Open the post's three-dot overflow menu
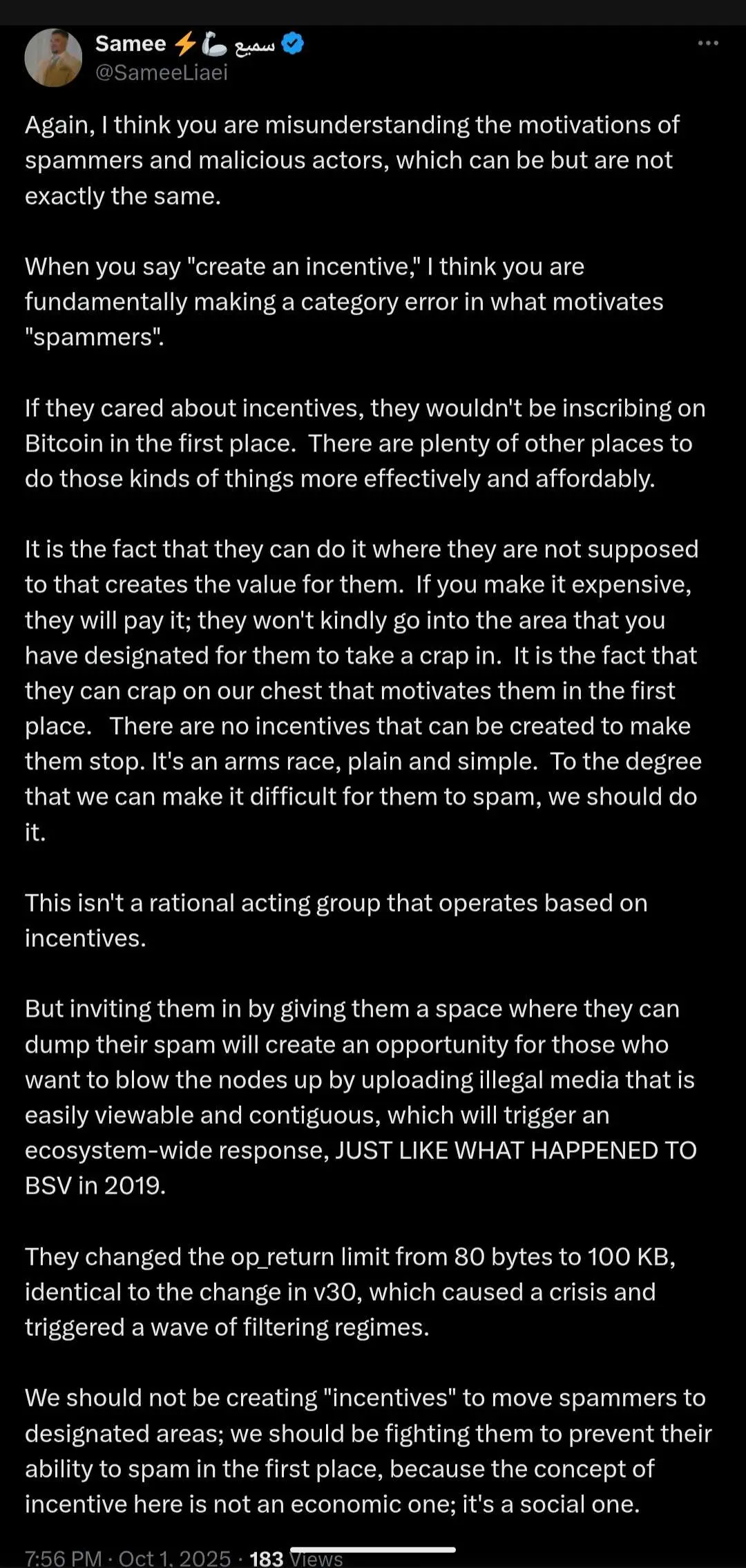Screen dimensions: 746x1568 (708, 44)
